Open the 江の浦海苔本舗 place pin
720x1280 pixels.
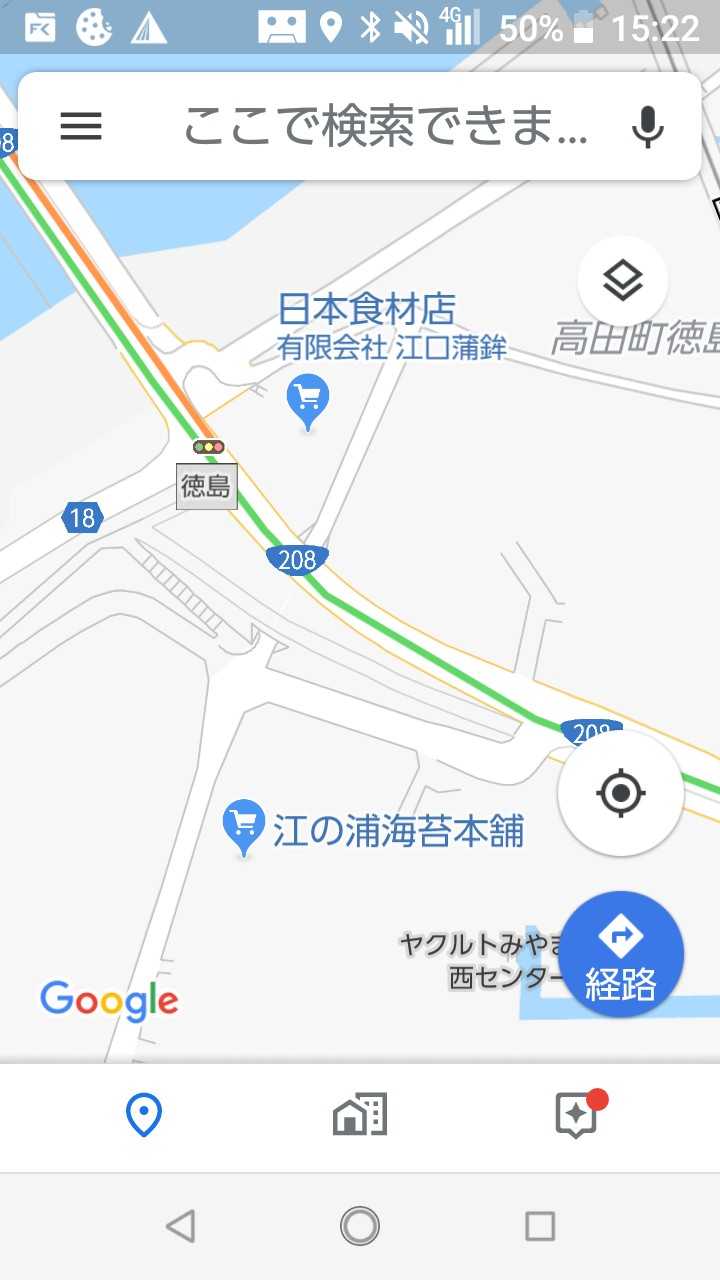coord(243,826)
